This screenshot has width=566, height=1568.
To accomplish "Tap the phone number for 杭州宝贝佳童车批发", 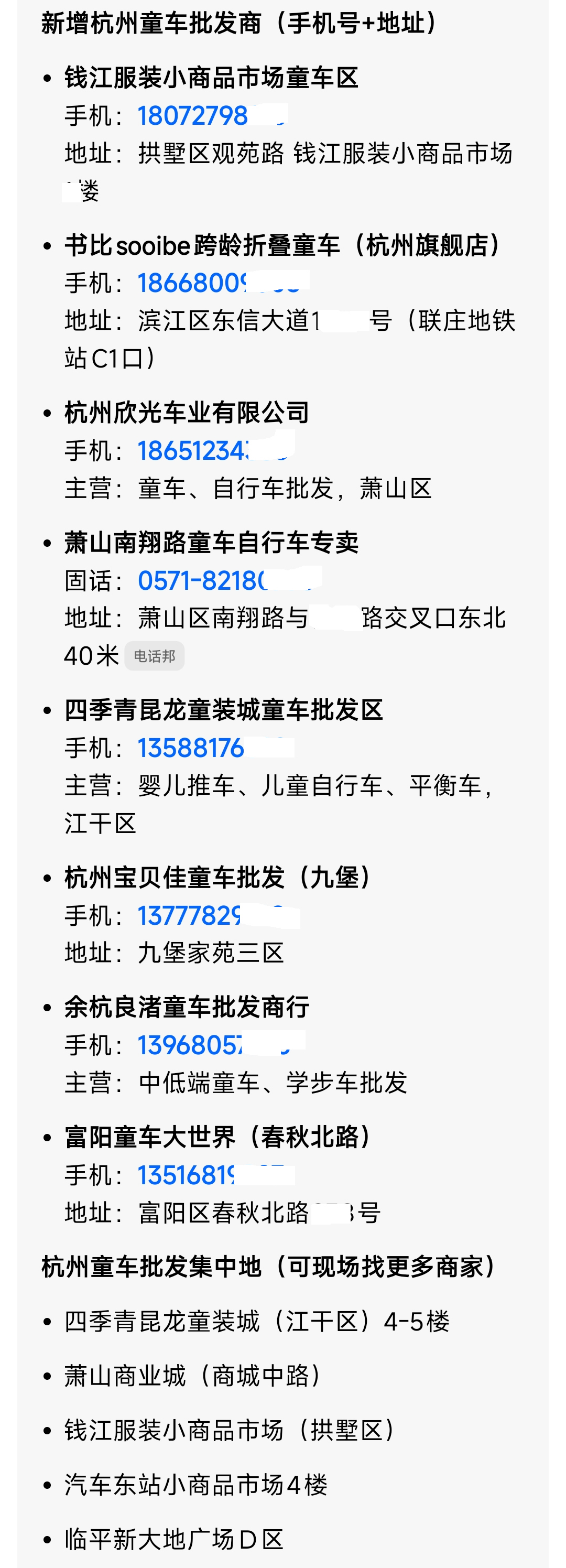I will pos(190,915).
